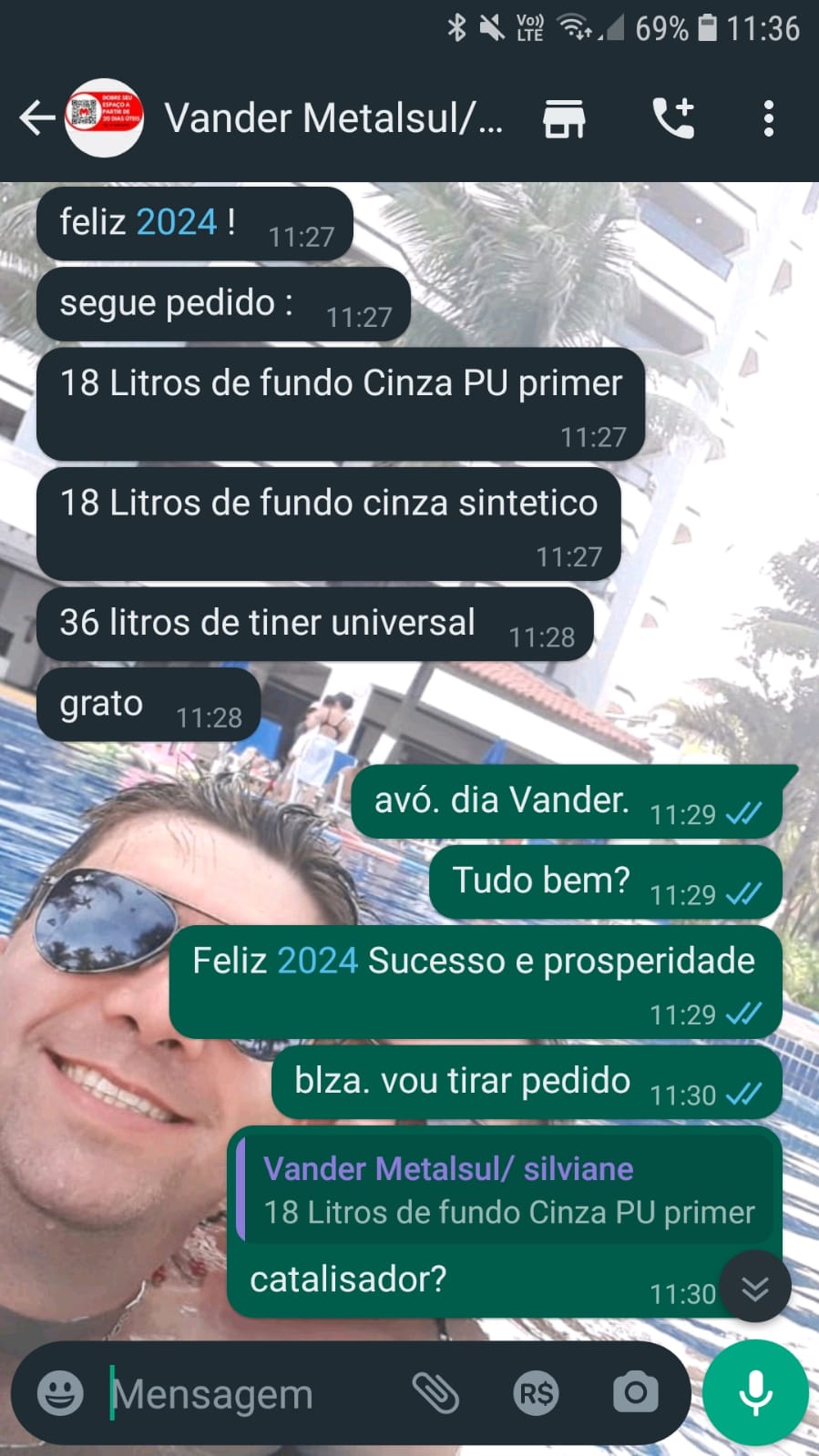Open Vander Metalsul contact profile picture

coord(105,118)
